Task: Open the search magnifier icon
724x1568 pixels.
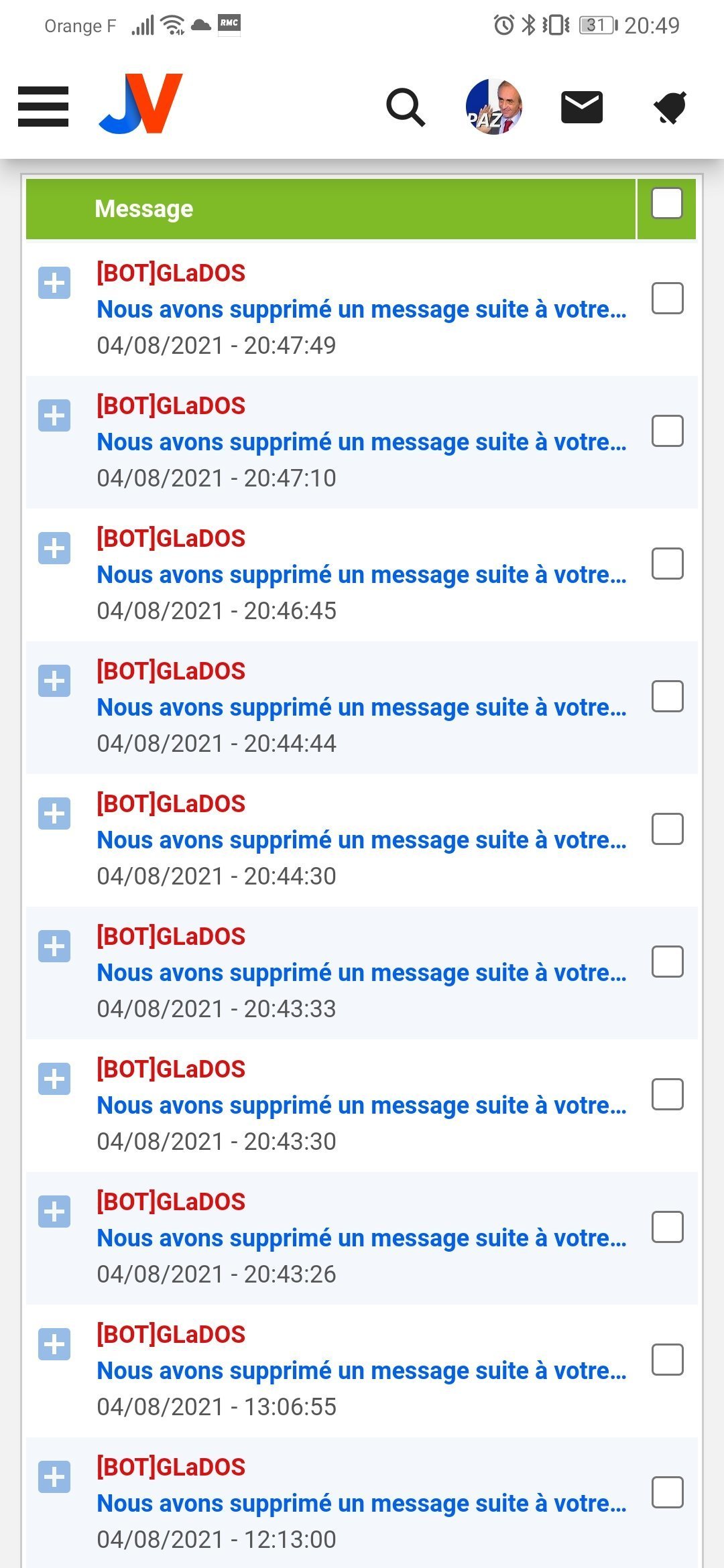Action: (406, 107)
